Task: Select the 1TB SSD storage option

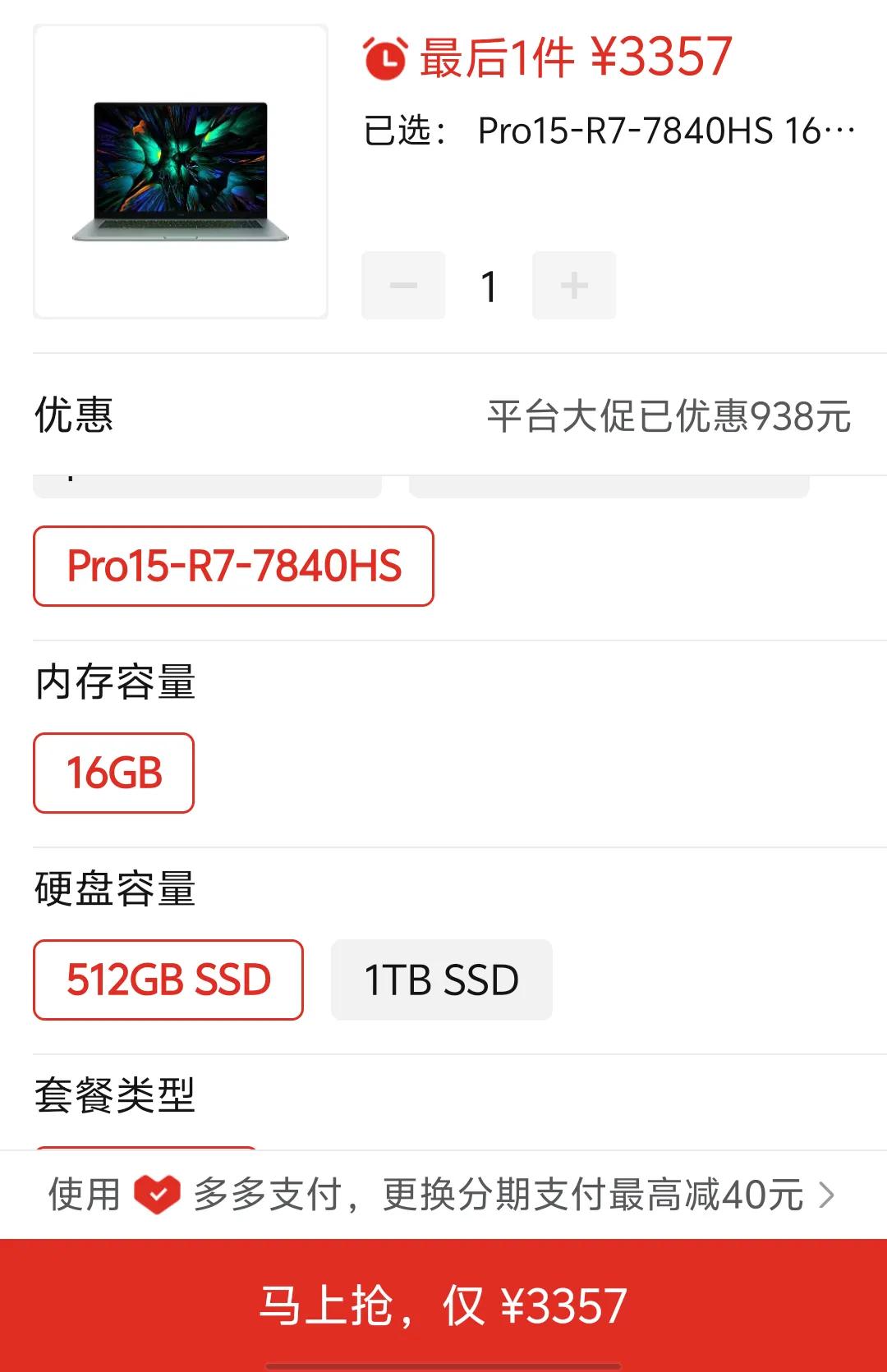Action: [x=440, y=980]
